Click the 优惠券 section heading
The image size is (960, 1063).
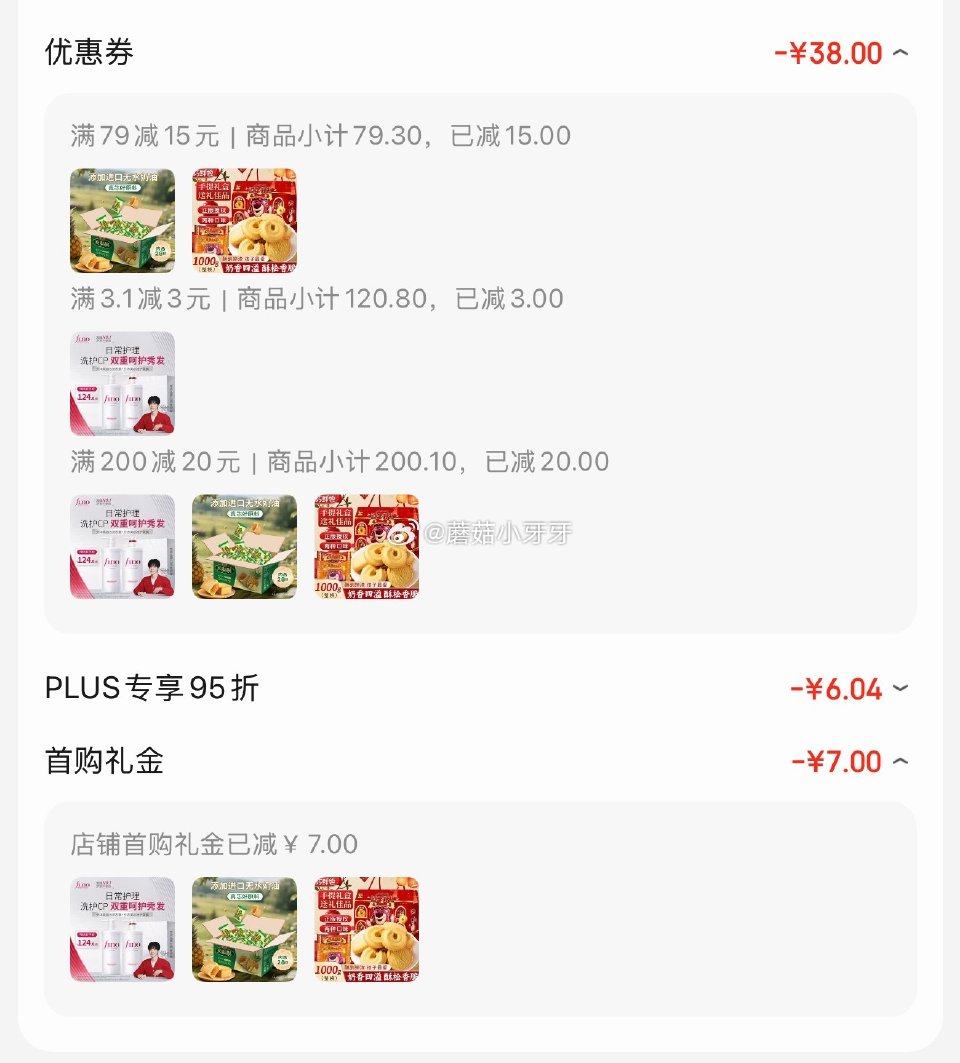point(74,49)
